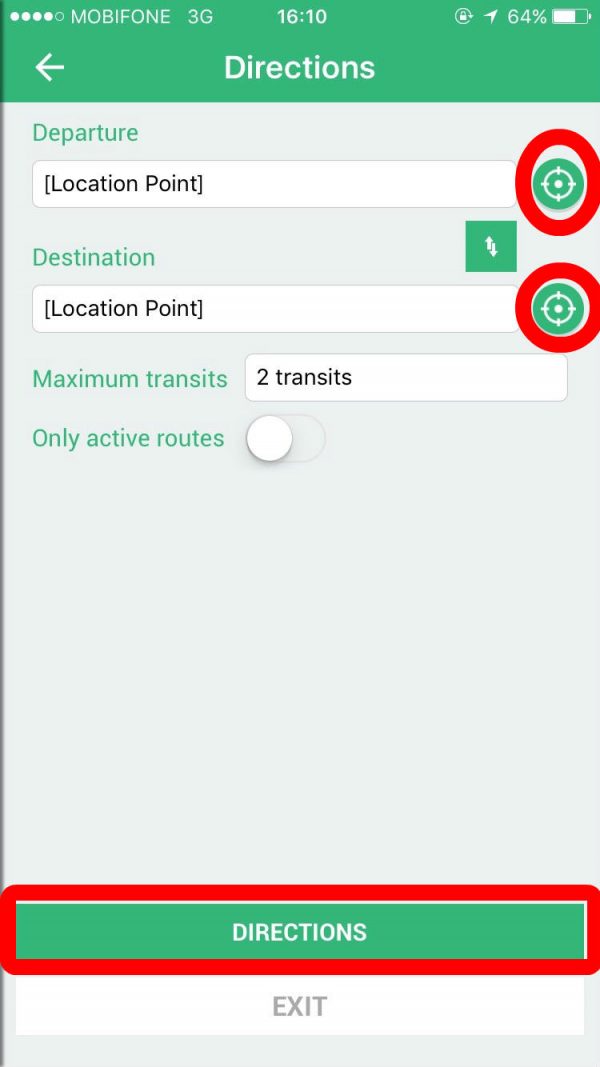This screenshot has height=1067, width=600.
Task: Tap the Destination location field
Action: click(x=274, y=309)
